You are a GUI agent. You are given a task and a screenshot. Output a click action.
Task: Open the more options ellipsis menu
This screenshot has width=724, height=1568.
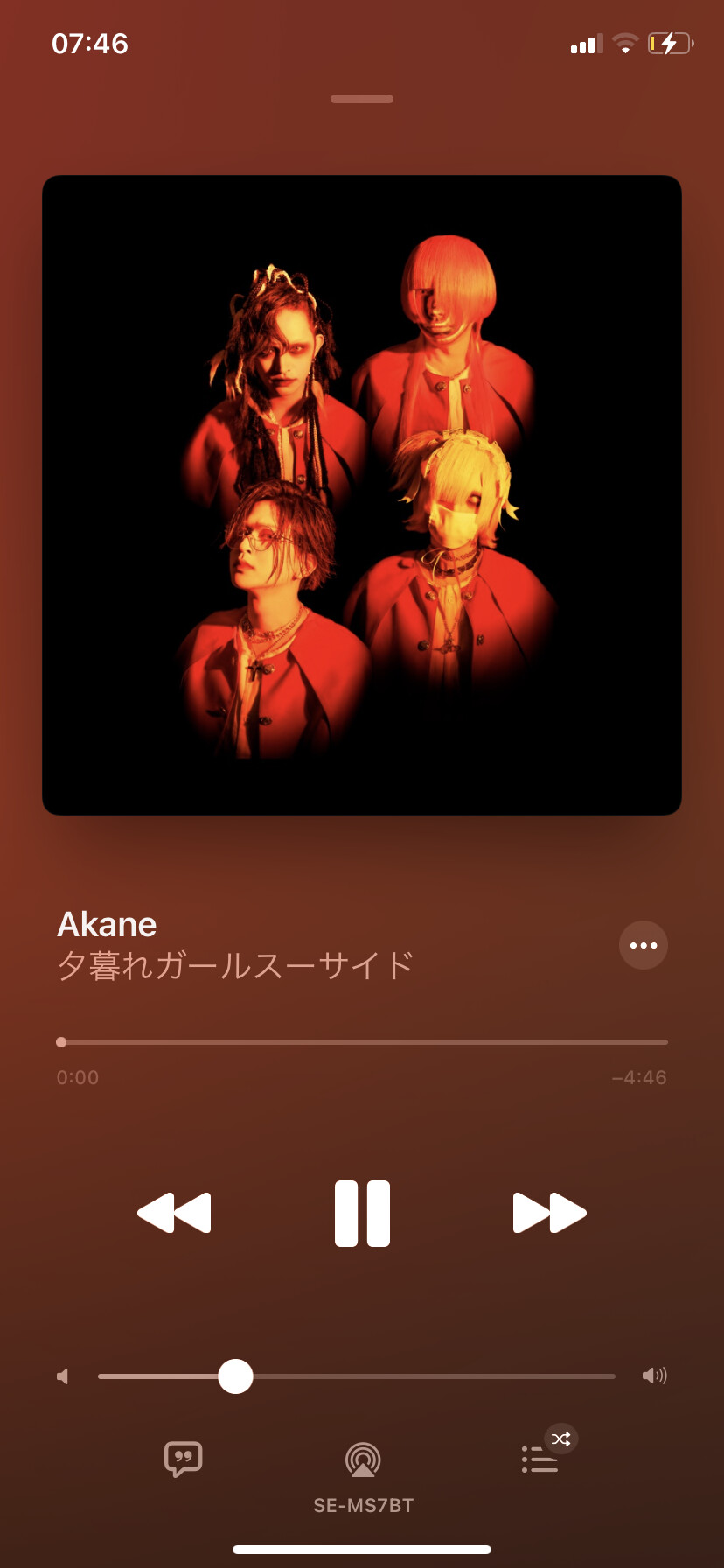(644, 945)
